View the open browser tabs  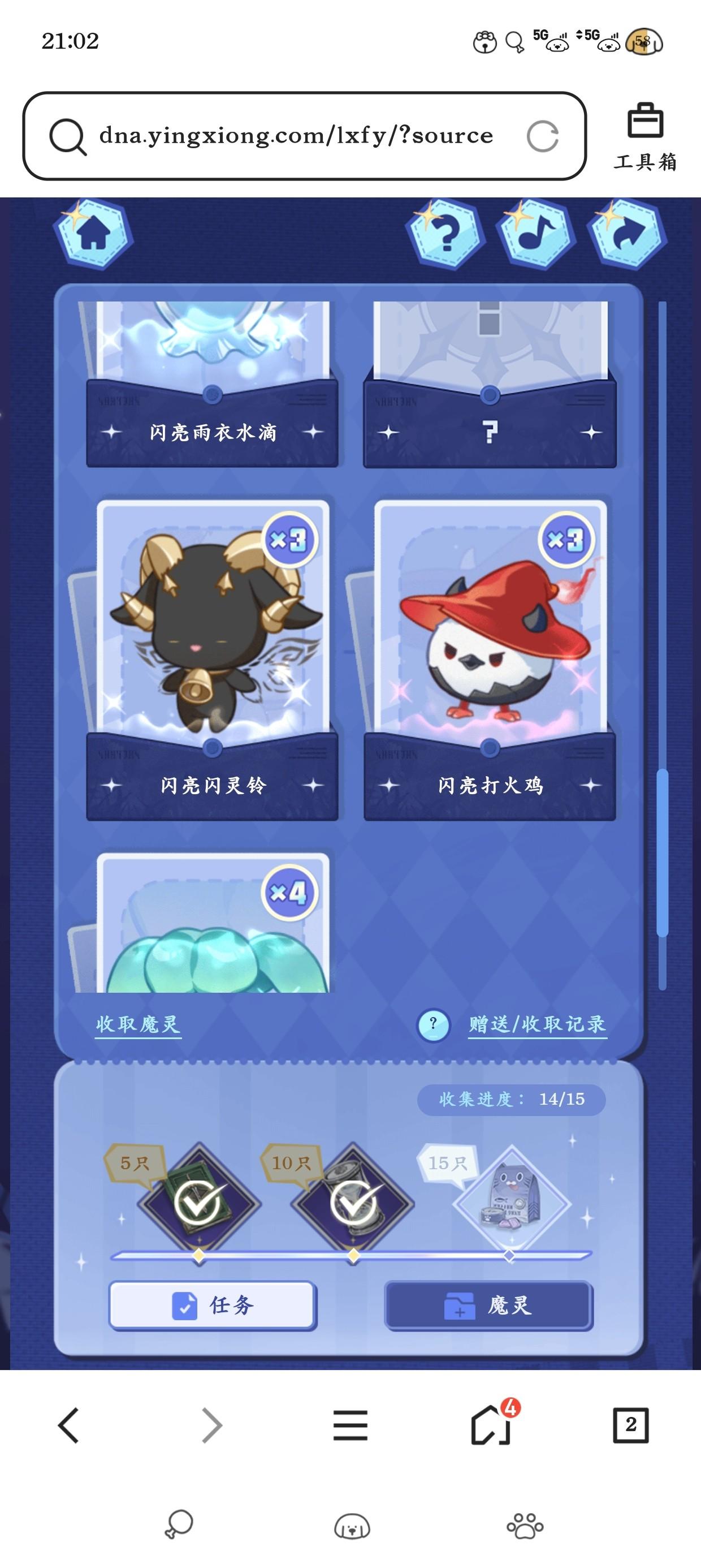tap(630, 1425)
